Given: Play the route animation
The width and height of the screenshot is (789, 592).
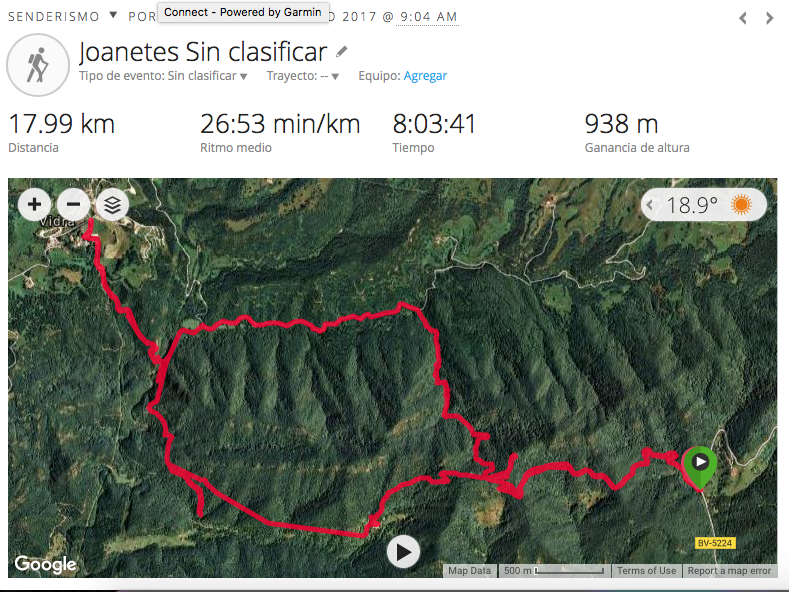Looking at the screenshot, I should pyautogui.click(x=403, y=551).
